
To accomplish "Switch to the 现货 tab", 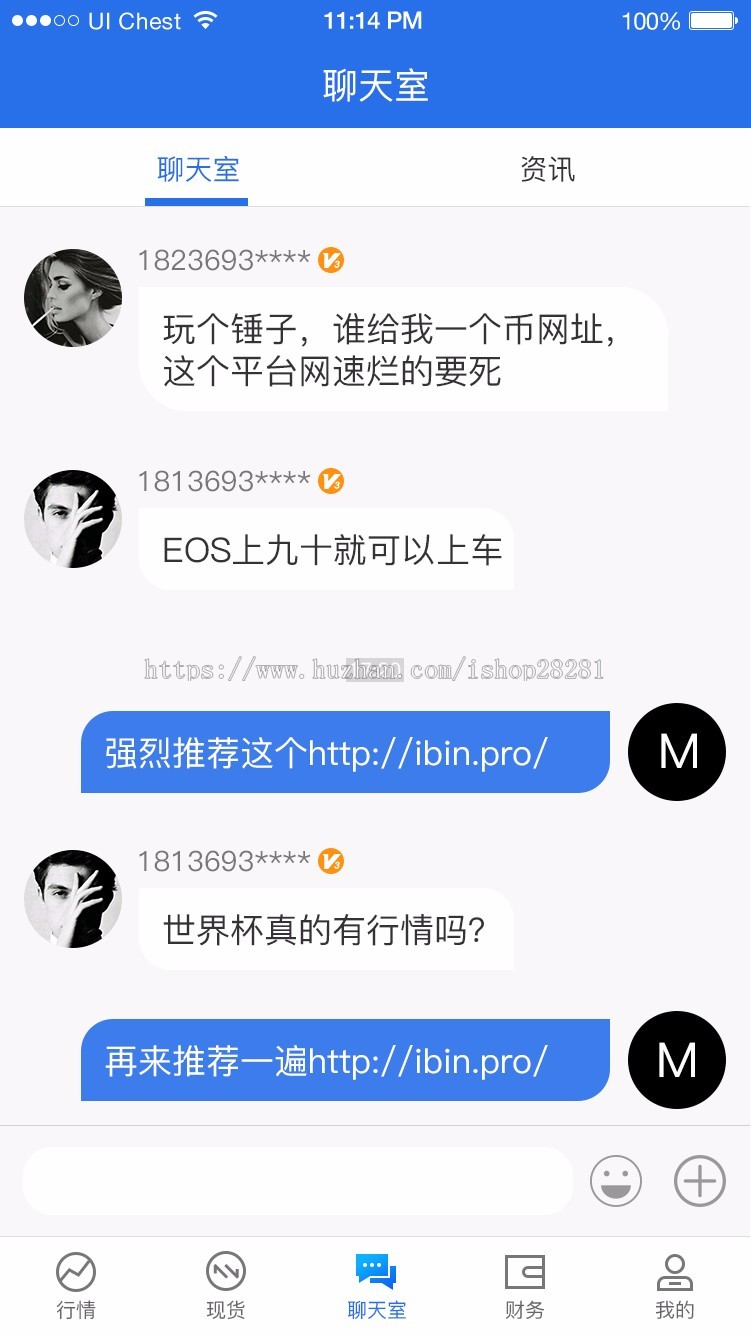I will pyautogui.click(x=226, y=1286).
